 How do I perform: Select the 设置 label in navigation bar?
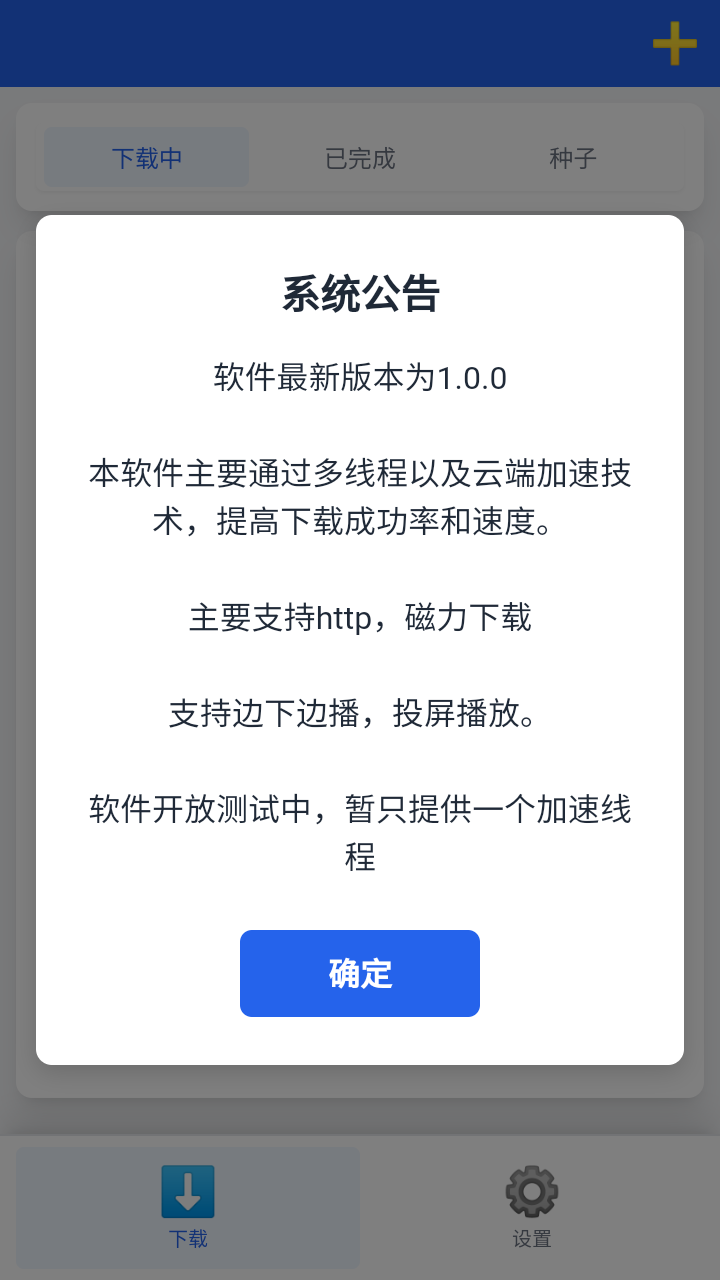[x=533, y=1239]
